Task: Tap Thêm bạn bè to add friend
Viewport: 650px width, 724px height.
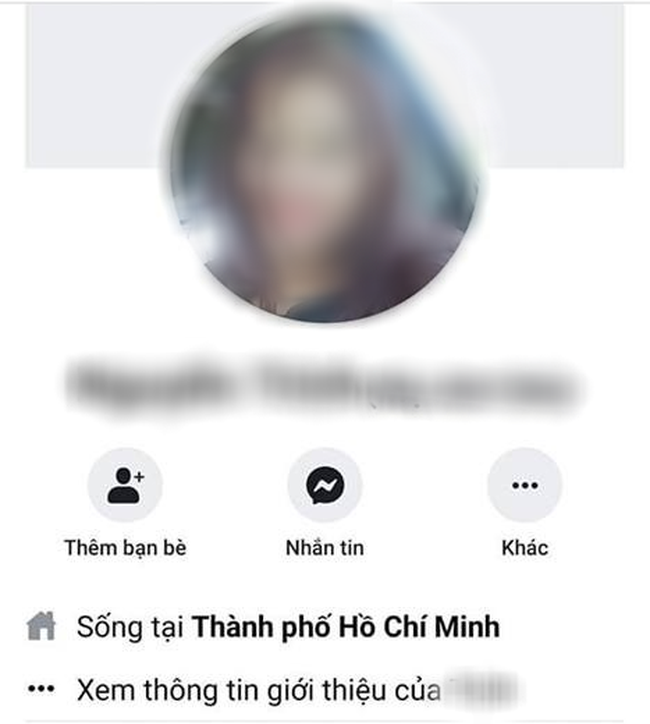Action: coord(125,487)
